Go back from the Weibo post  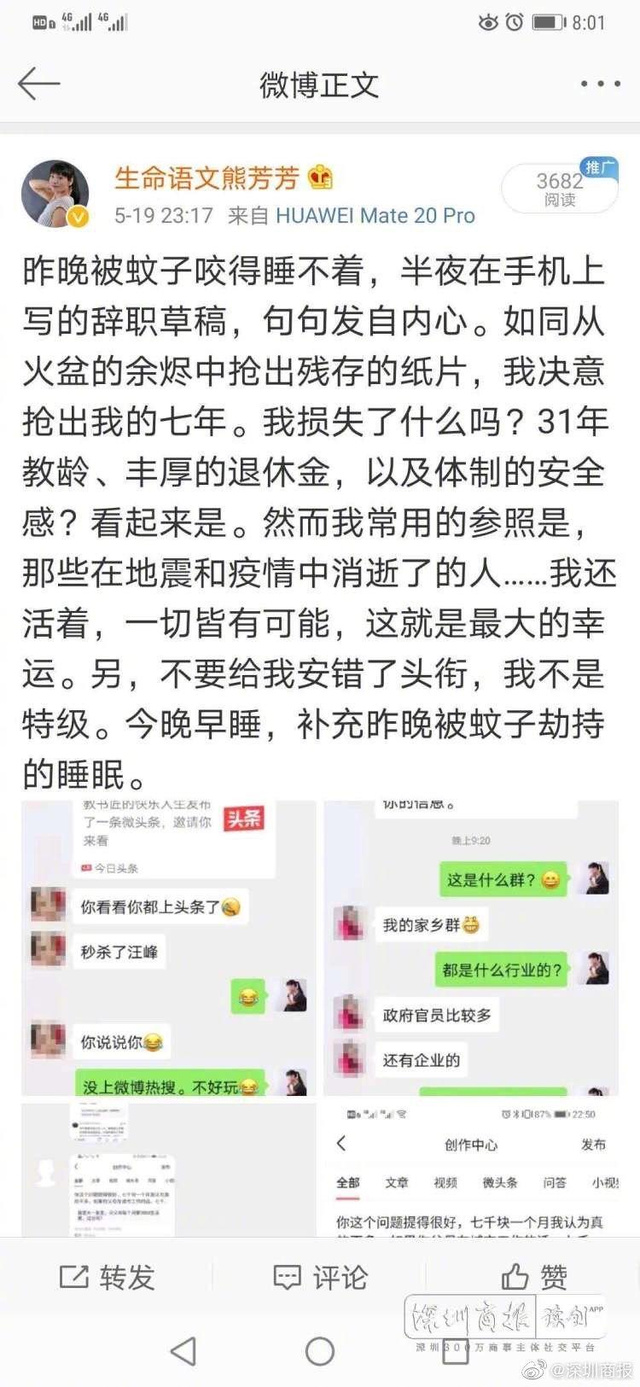(39, 84)
